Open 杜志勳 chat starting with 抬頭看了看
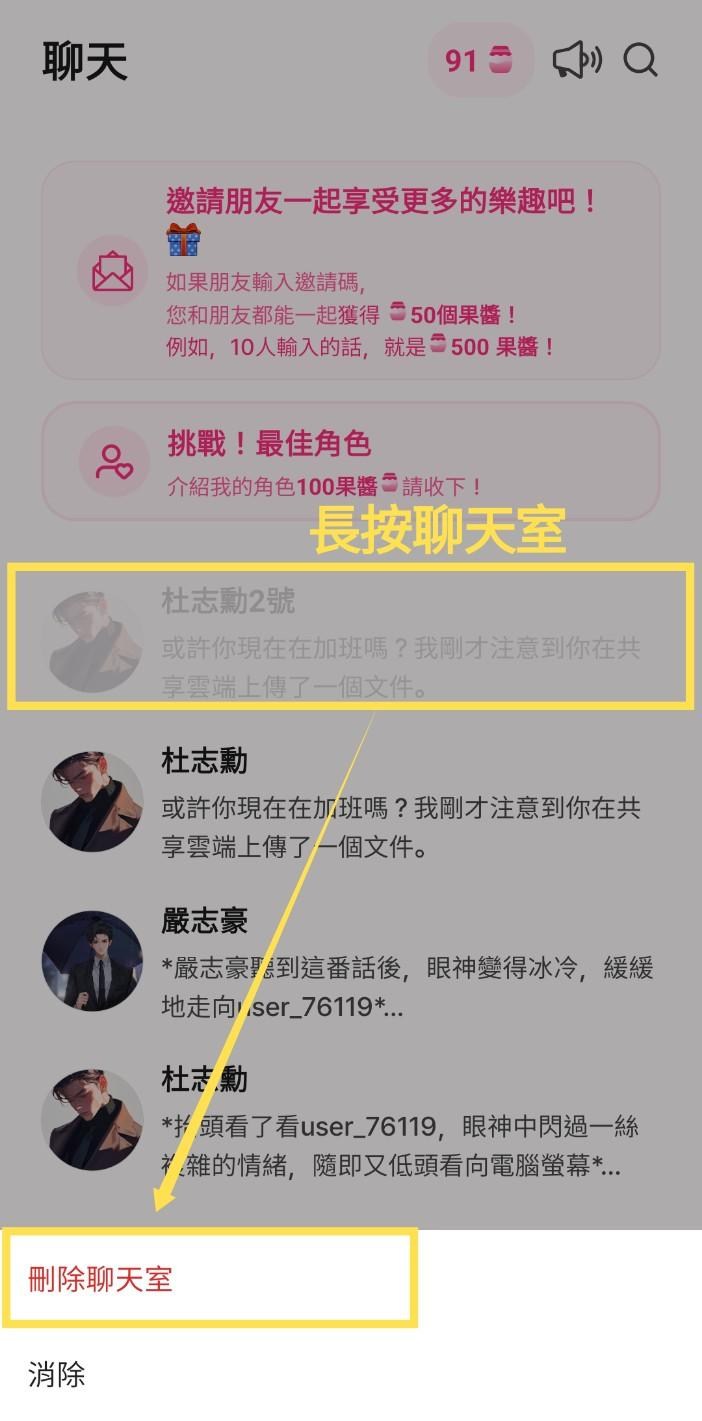The height and width of the screenshot is (1421, 702). [351, 1121]
